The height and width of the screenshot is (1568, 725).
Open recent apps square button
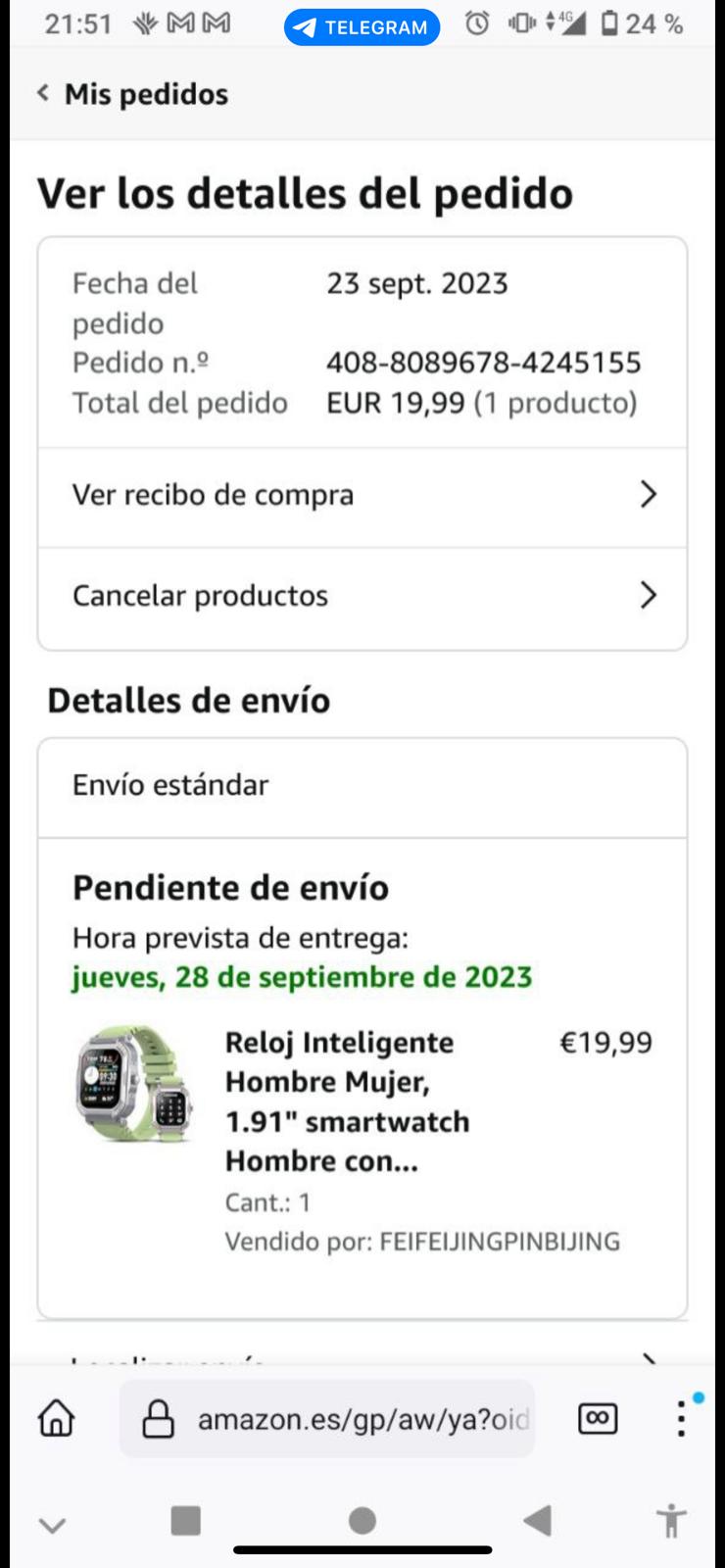(185, 1520)
